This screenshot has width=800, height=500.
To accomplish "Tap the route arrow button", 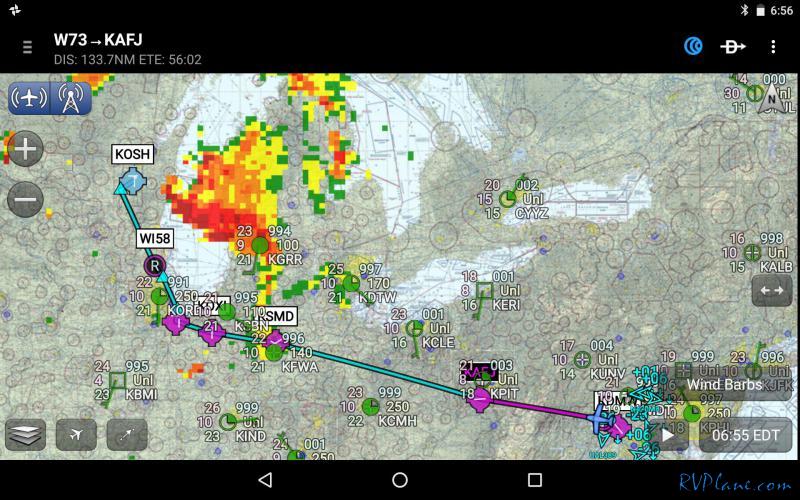I will (127, 434).
